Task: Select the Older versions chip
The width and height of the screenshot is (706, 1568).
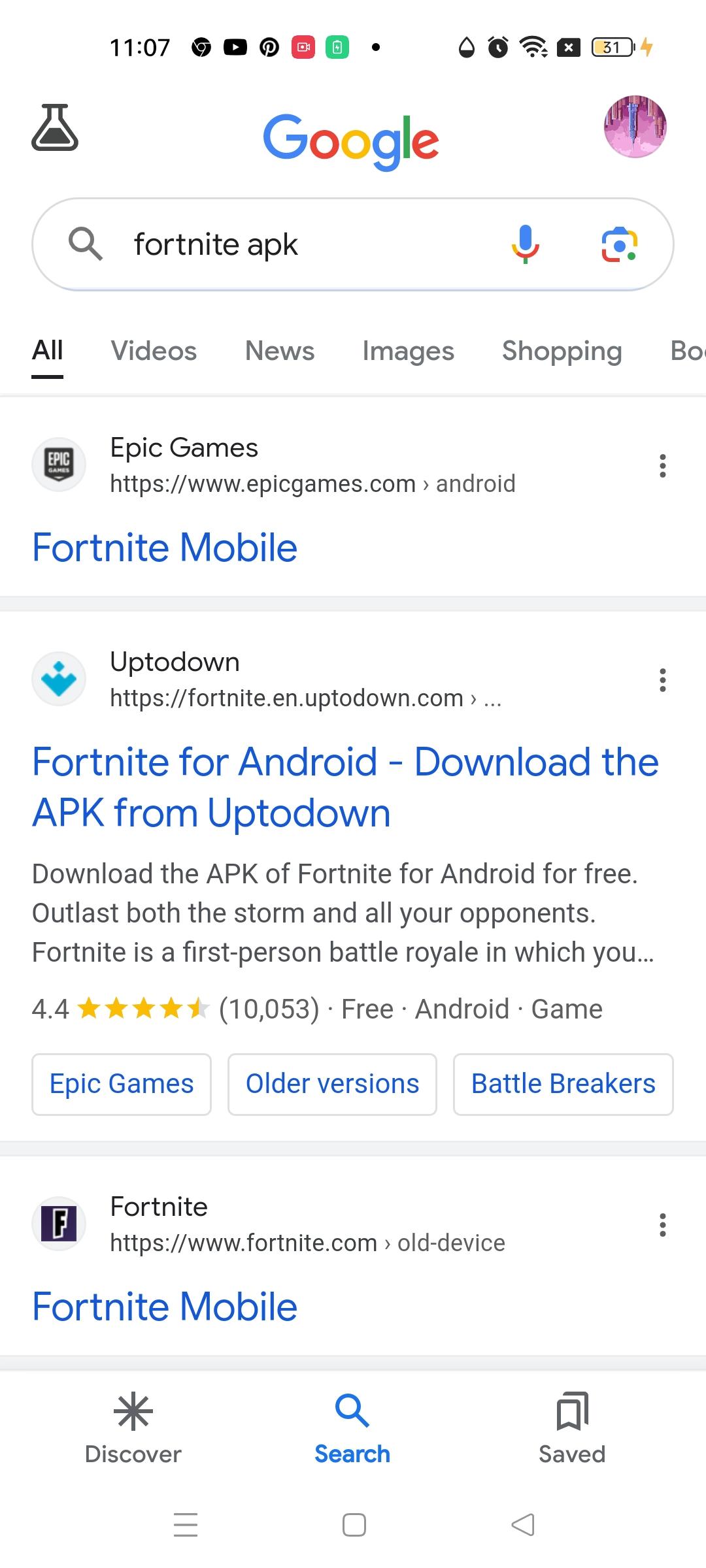Action: pos(332,1084)
